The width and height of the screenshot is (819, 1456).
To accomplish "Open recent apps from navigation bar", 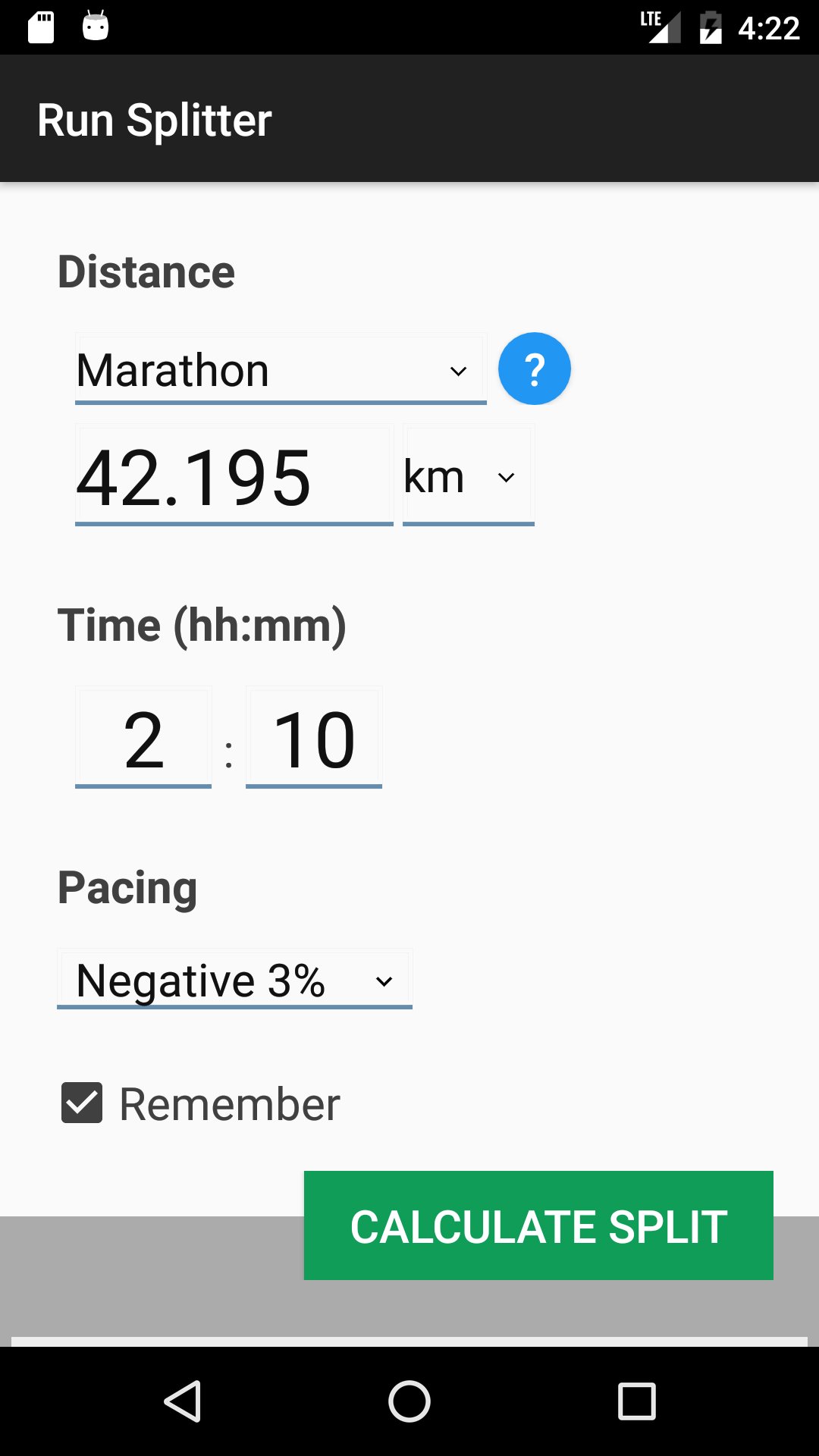I will [637, 1401].
